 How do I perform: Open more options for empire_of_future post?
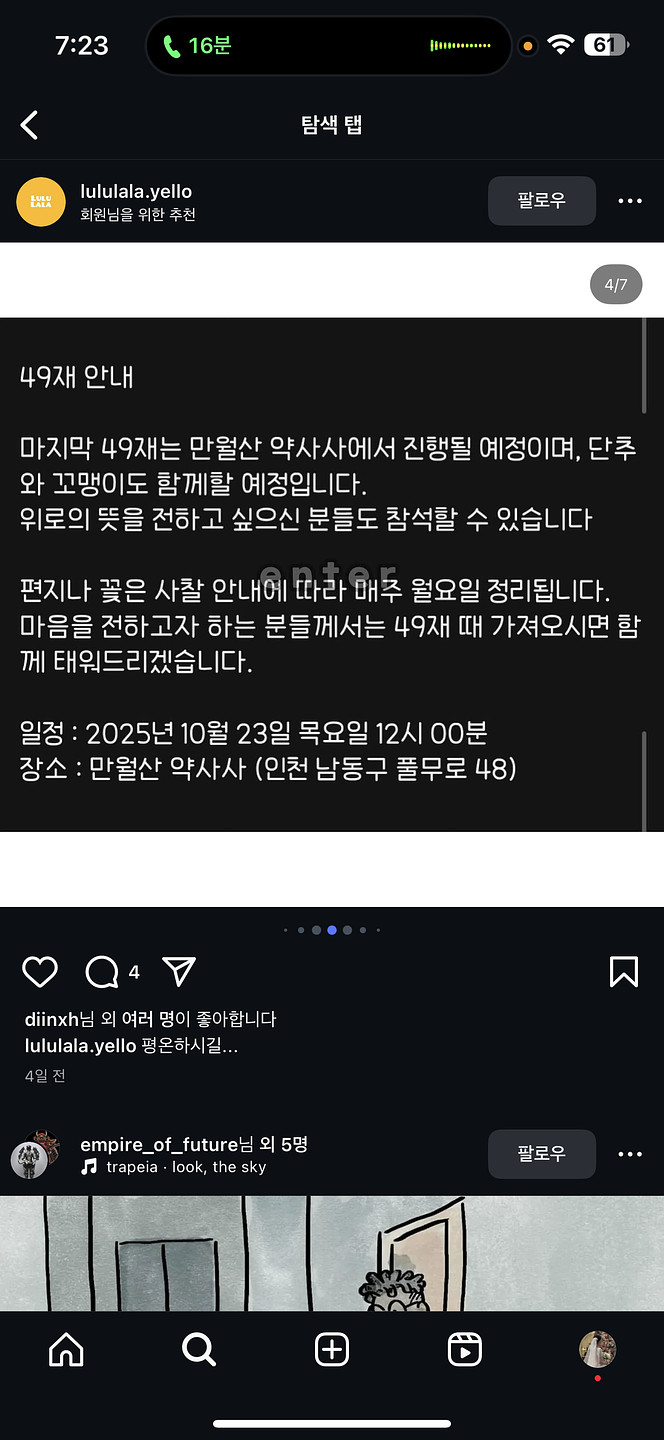pyautogui.click(x=630, y=1154)
